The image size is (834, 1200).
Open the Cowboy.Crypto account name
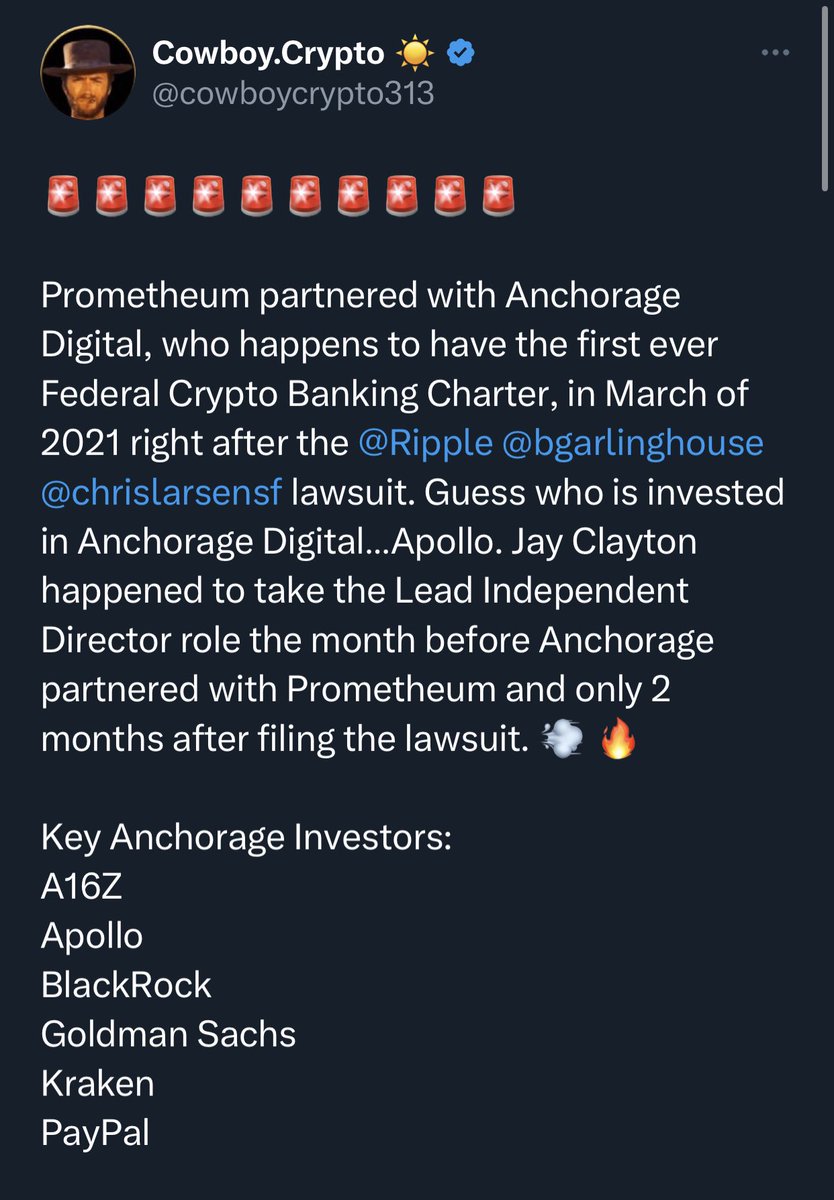270,55
